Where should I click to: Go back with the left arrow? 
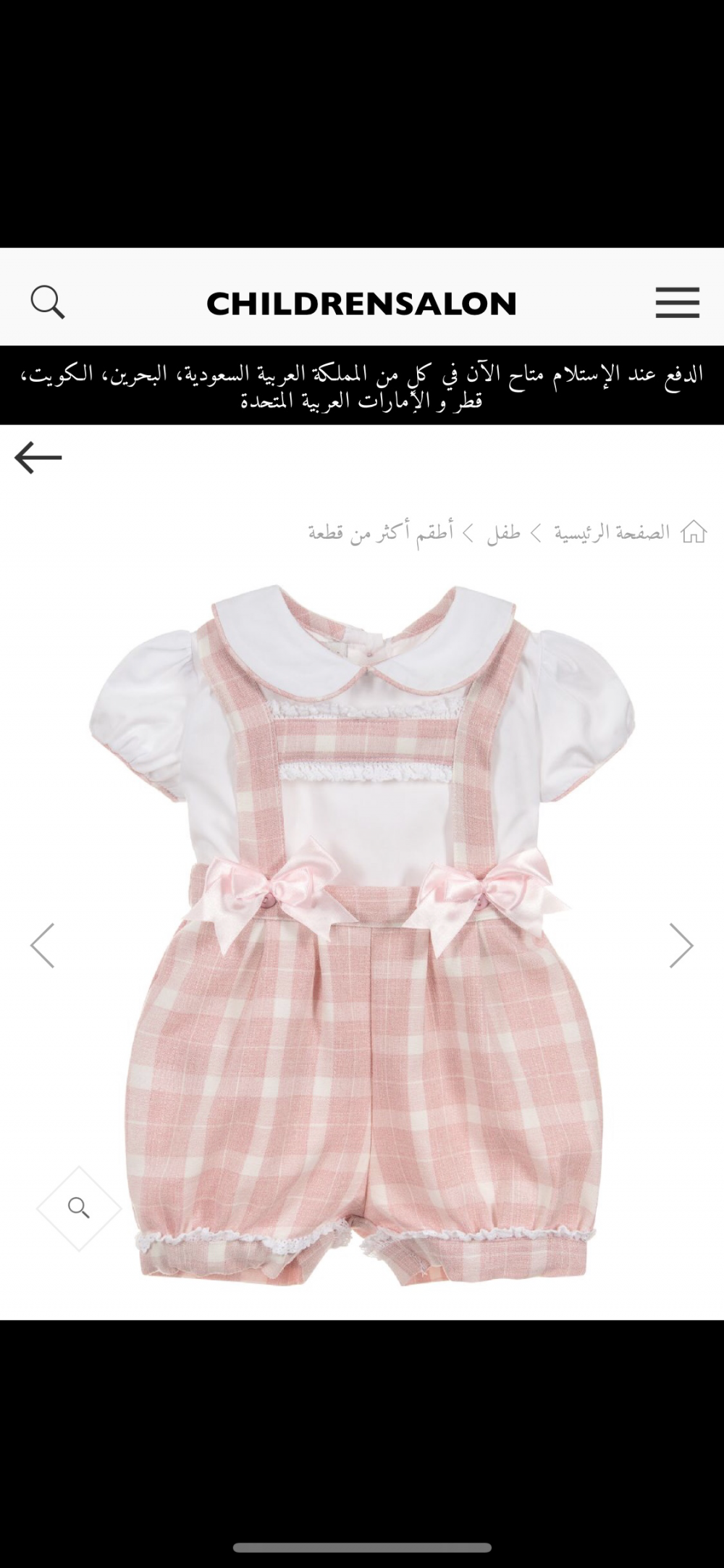(x=38, y=458)
